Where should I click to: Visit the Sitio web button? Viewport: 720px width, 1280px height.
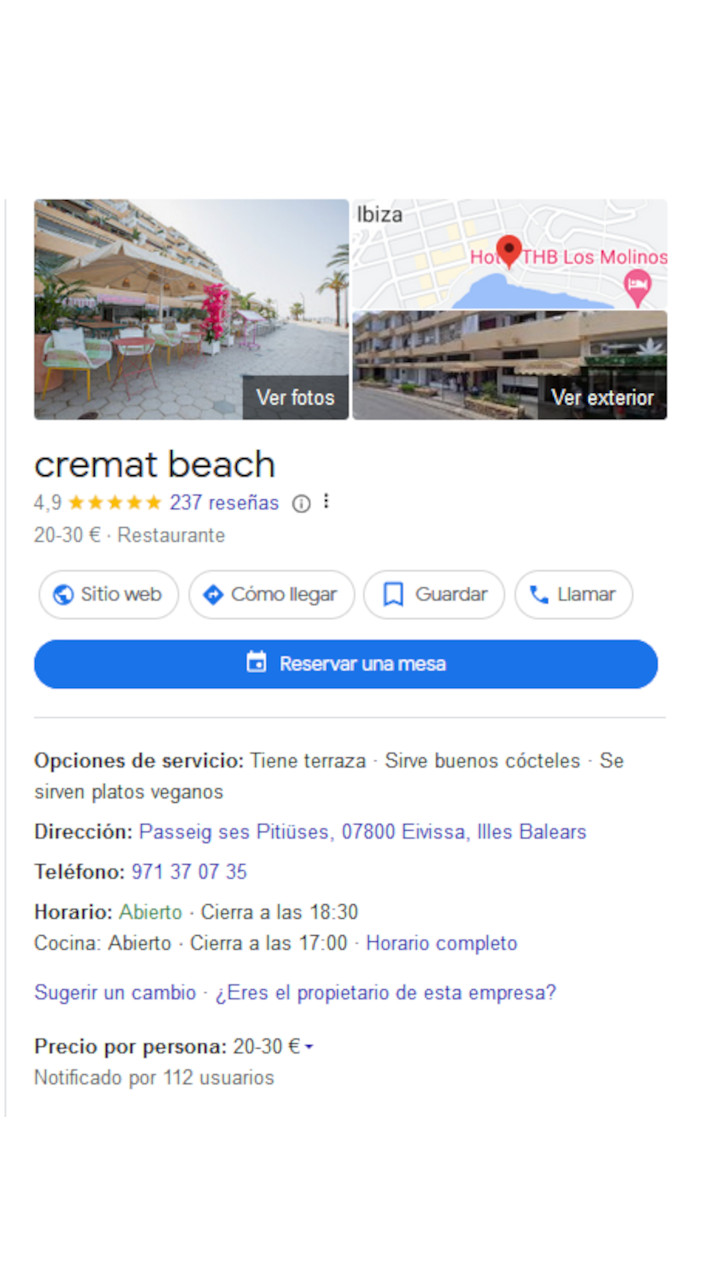tap(108, 595)
